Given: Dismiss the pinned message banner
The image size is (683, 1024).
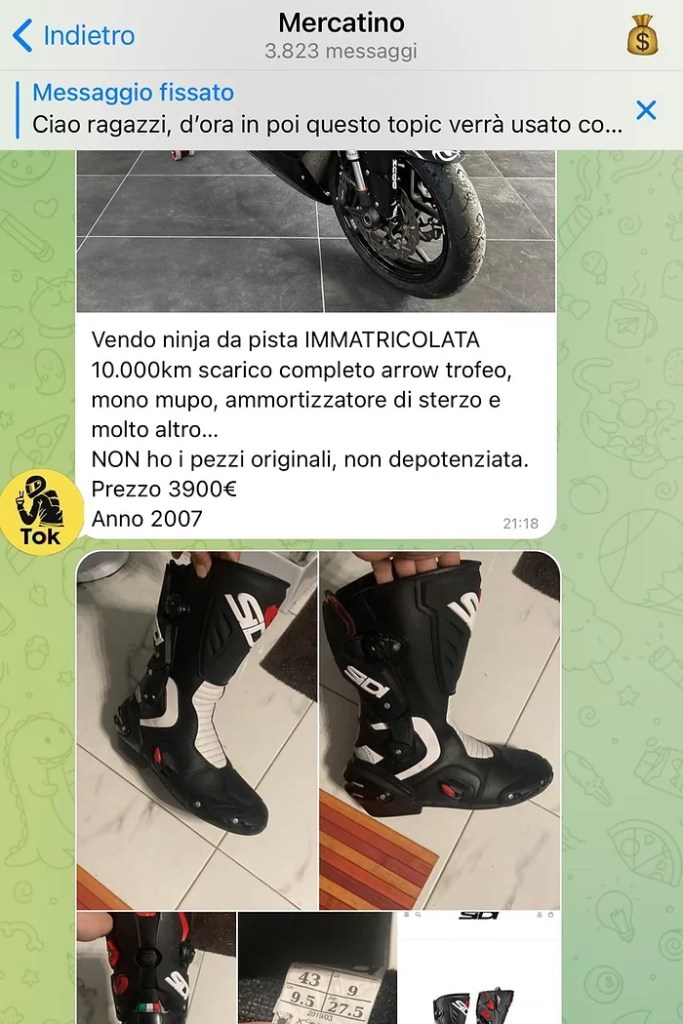Looking at the screenshot, I should click(x=646, y=110).
